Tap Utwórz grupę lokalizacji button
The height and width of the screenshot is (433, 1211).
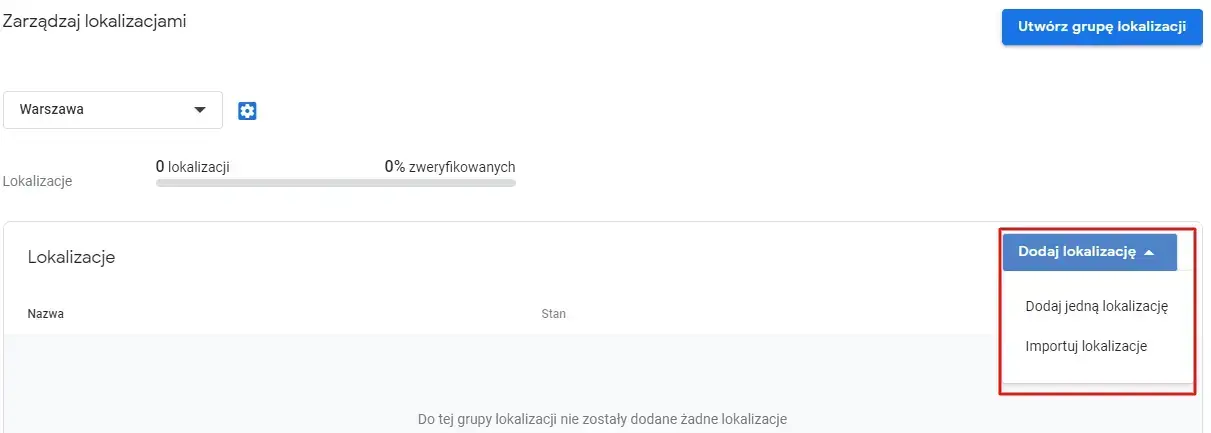pos(1101,27)
